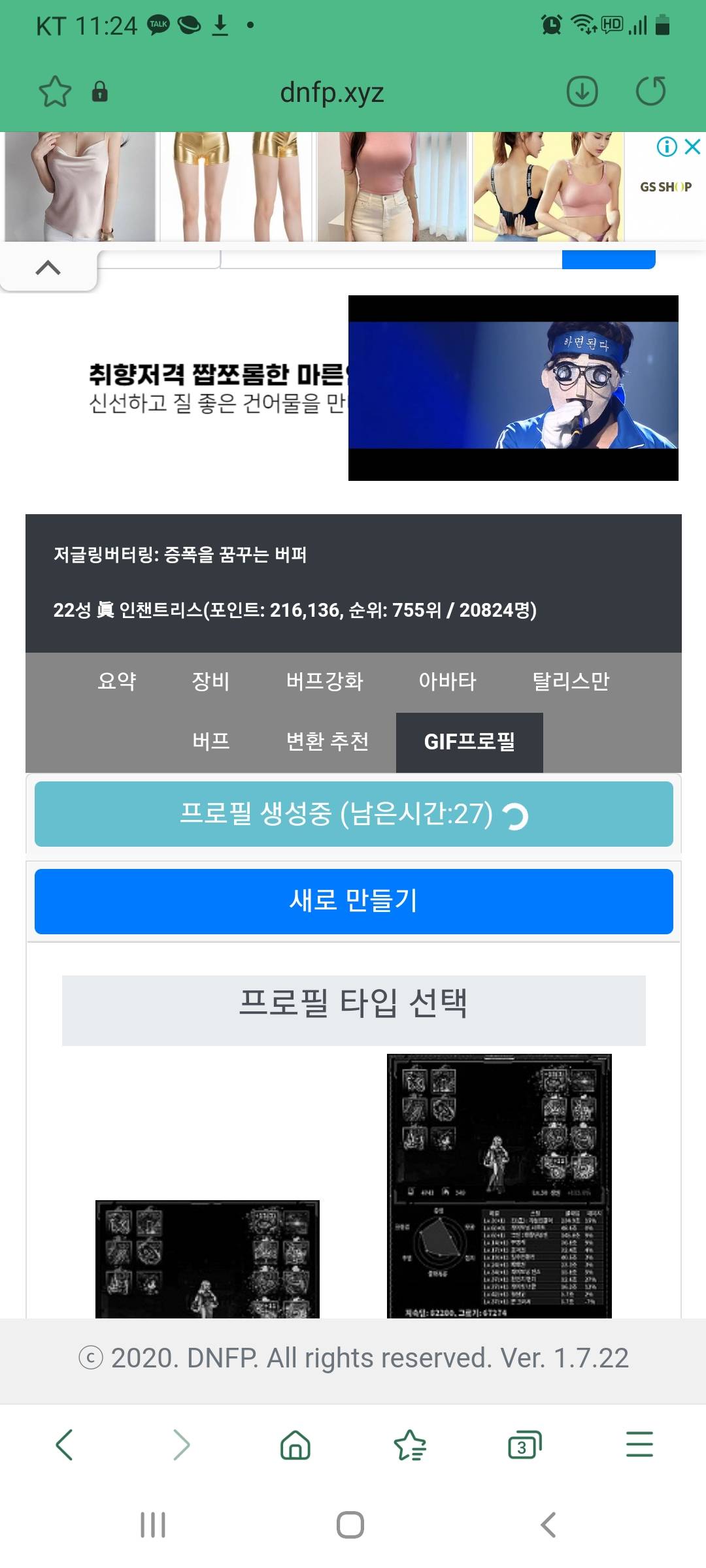
Task: Open the 탈리스만 tab
Action: point(571,681)
